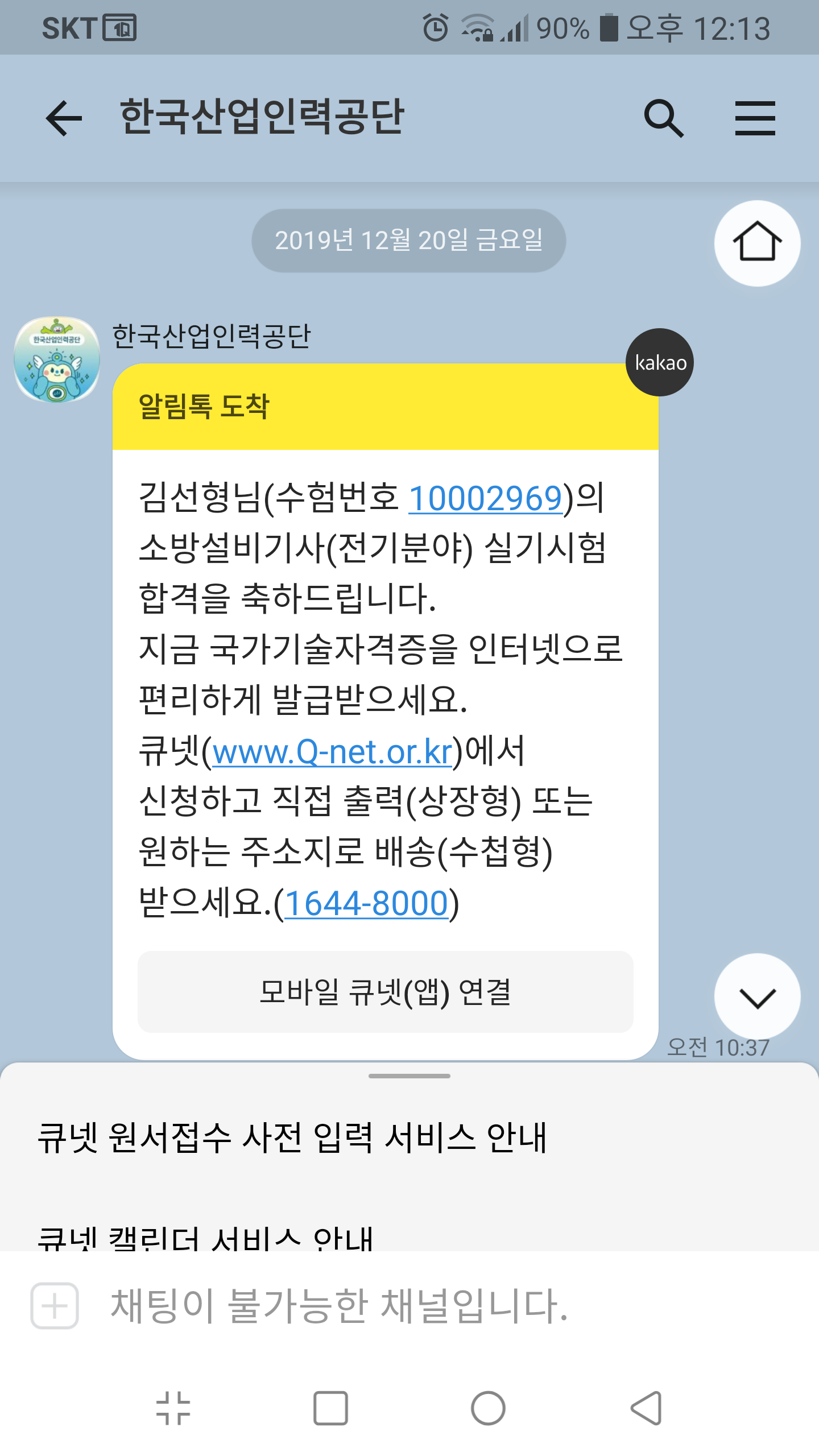
Task: Open the 한국산업인력공단 profile picture
Action: point(57,359)
